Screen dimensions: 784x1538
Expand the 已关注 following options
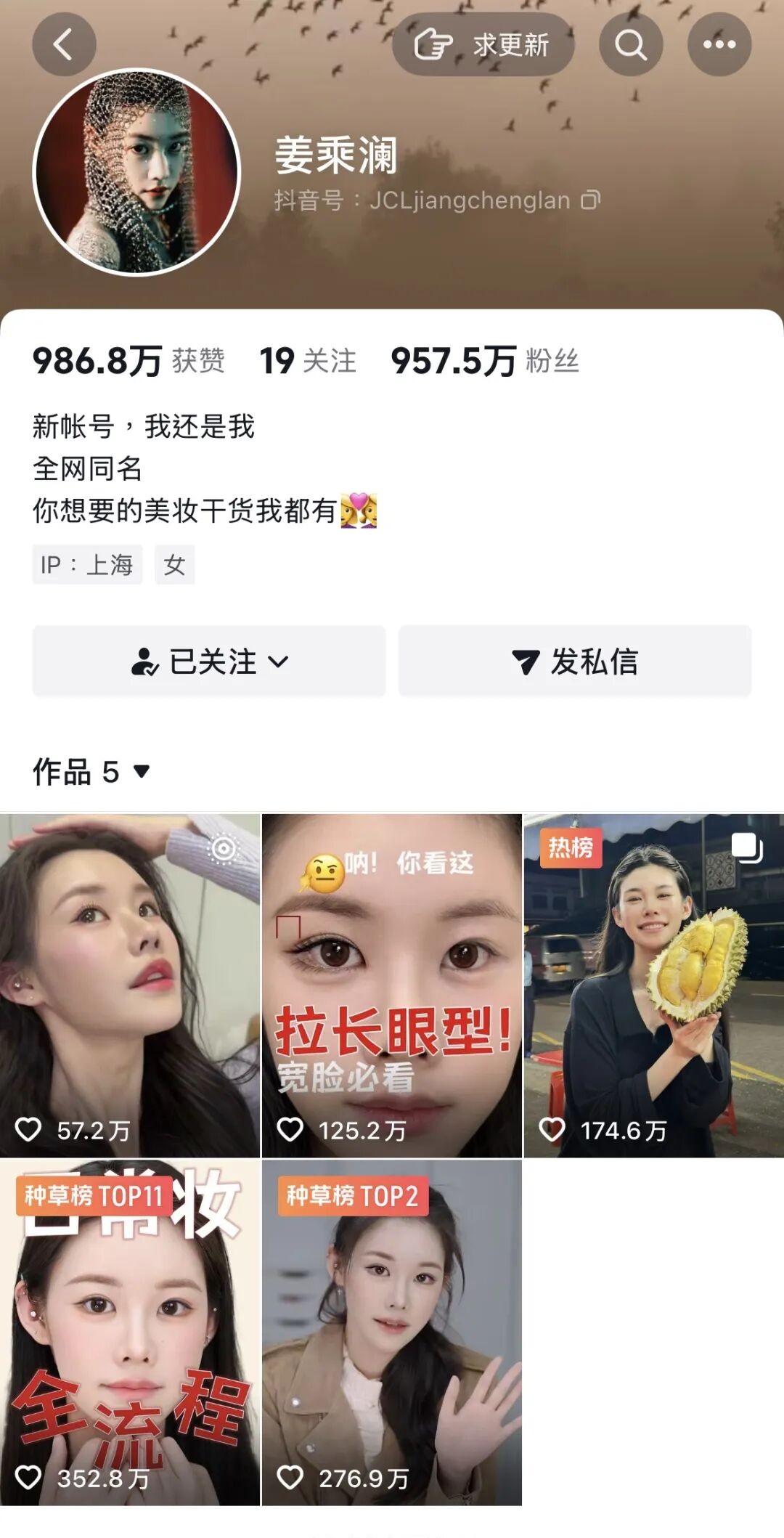209,661
